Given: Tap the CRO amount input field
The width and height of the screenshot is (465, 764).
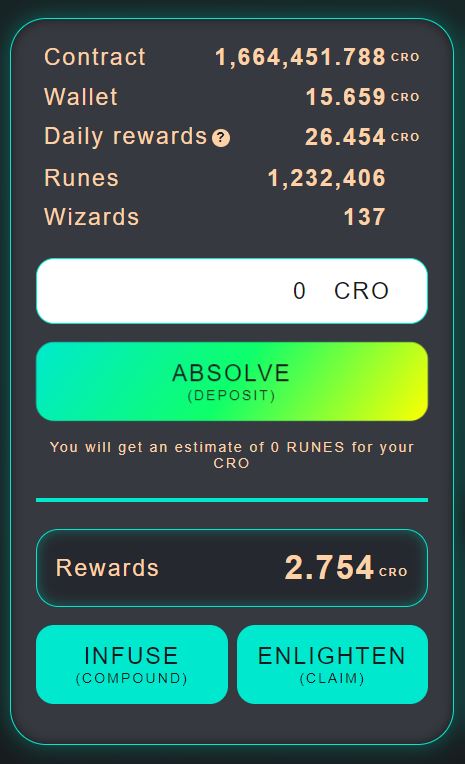Looking at the screenshot, I should point(232,291).
